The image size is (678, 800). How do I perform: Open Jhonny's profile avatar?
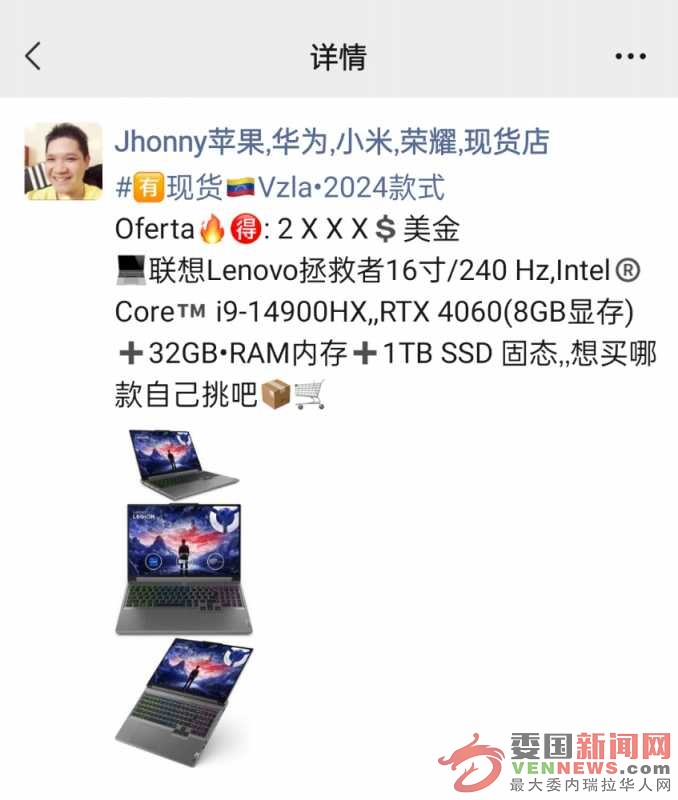click(63, 161)
